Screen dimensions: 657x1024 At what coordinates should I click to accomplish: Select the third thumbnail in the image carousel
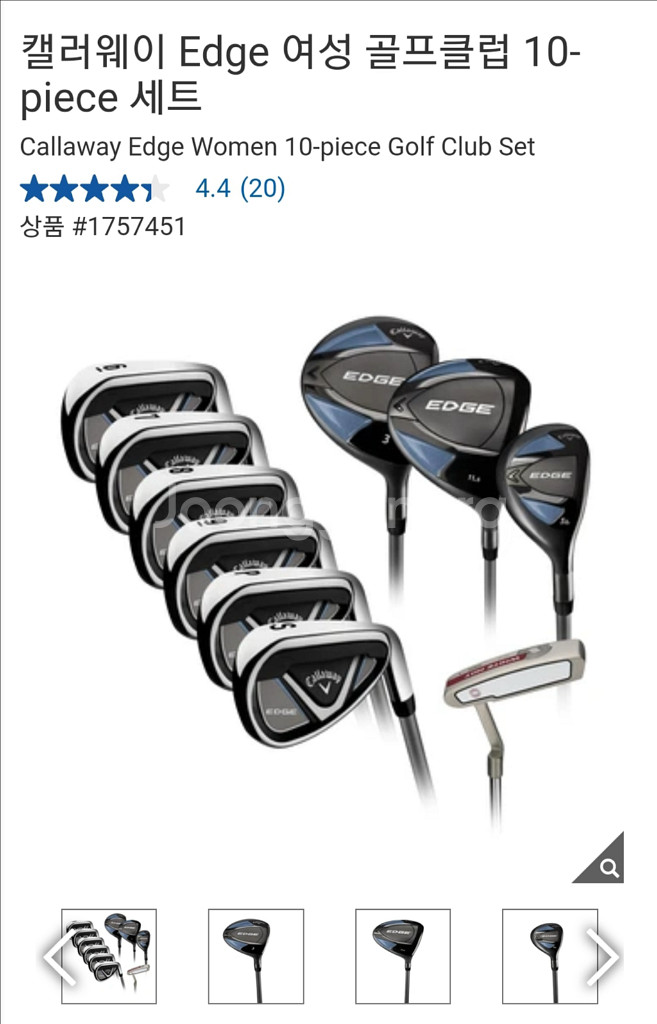pyautogui.click(x=403, y=956)
